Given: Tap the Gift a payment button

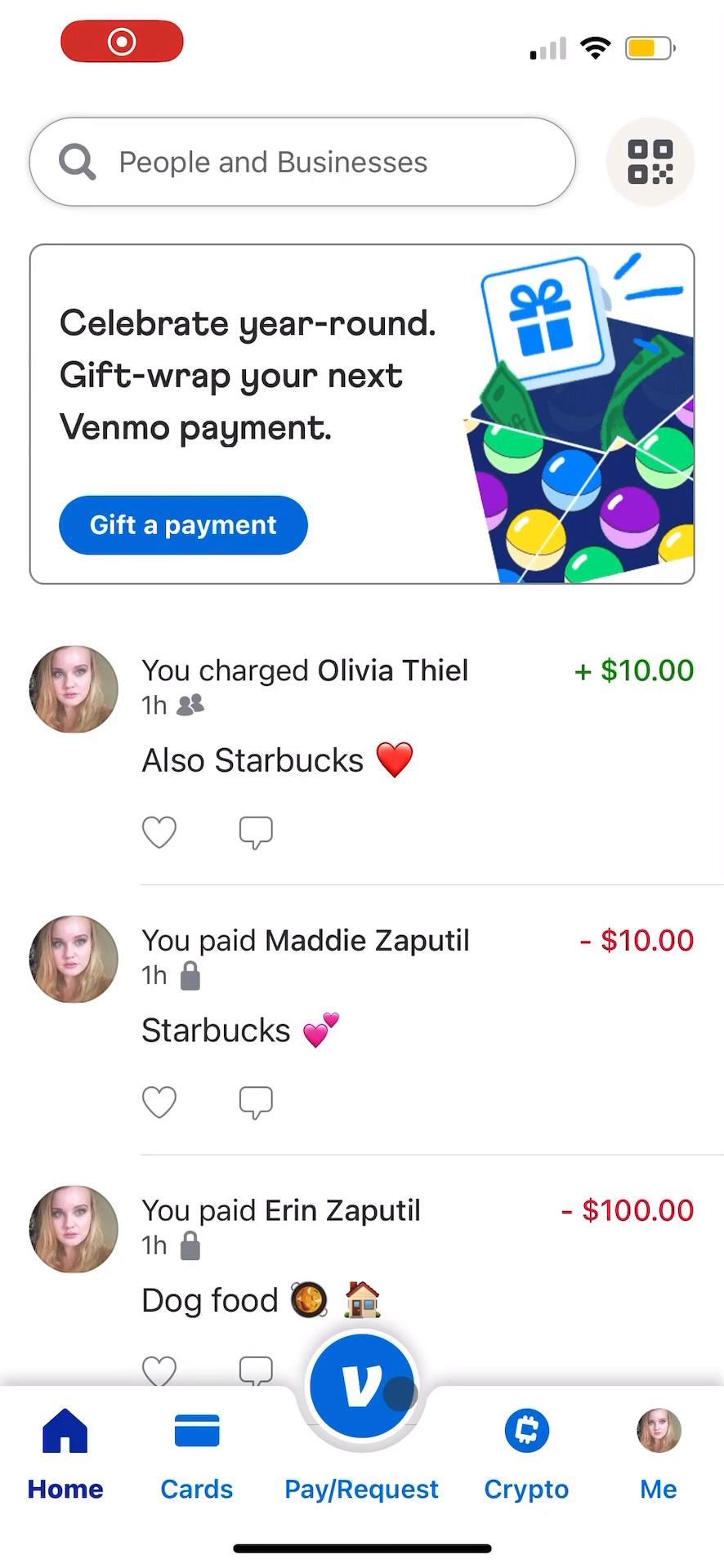Looking at the screenshot, I should point(183,525).
